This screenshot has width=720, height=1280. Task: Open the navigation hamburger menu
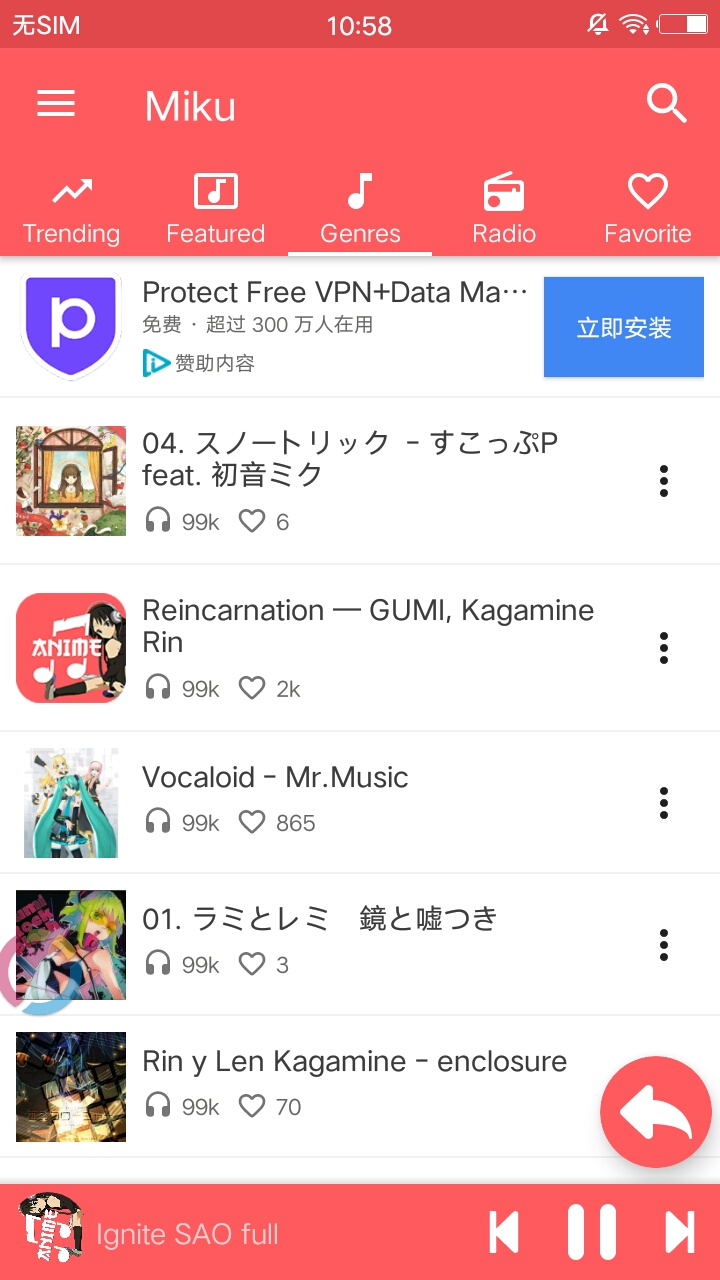55,103
